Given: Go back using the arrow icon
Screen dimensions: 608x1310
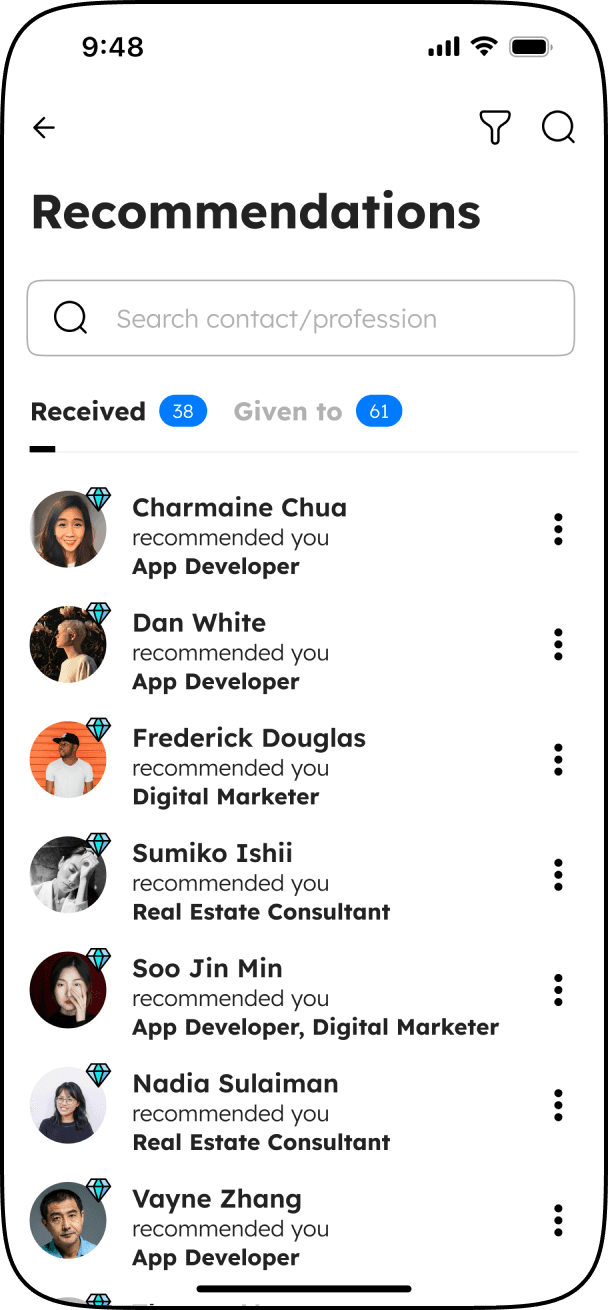Looking at the screenshot, I should pos(44,128).
